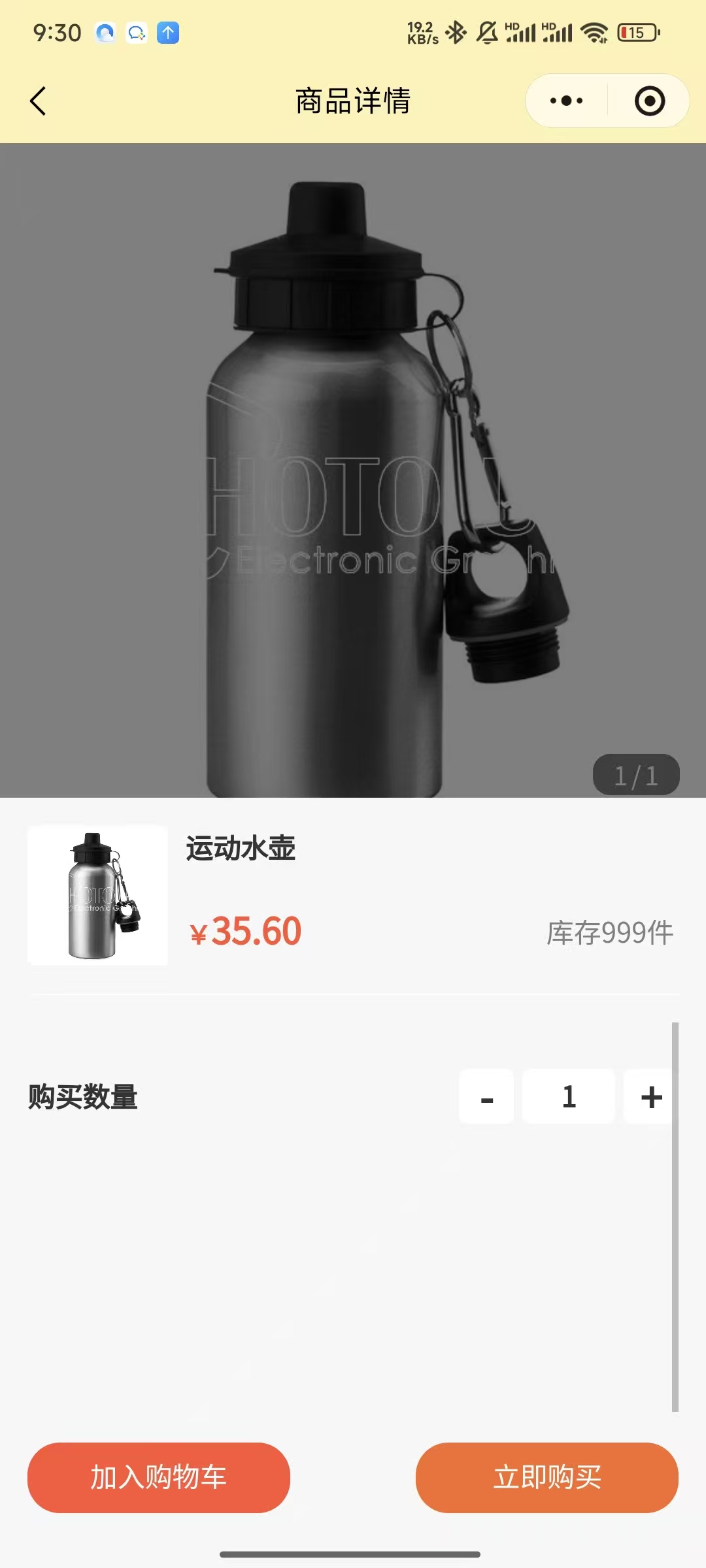Close the mini program via circle icon
Screen dimensions: 706x1568
coord(649,101)
